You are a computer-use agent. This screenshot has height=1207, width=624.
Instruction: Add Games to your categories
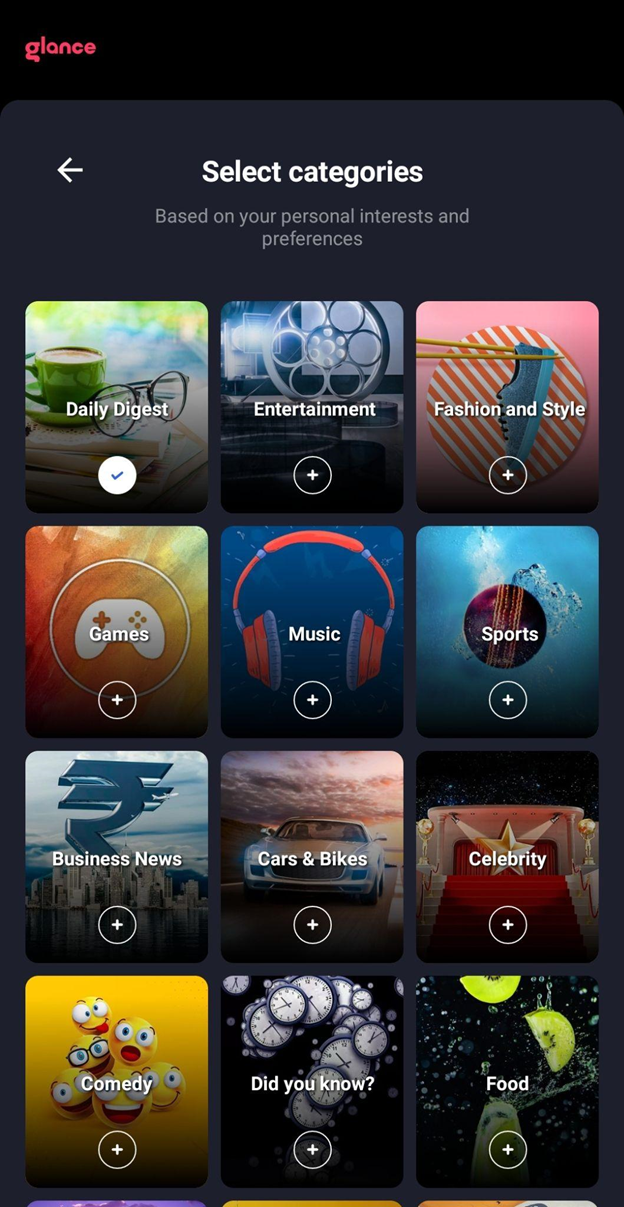click(x=117, y=700)
